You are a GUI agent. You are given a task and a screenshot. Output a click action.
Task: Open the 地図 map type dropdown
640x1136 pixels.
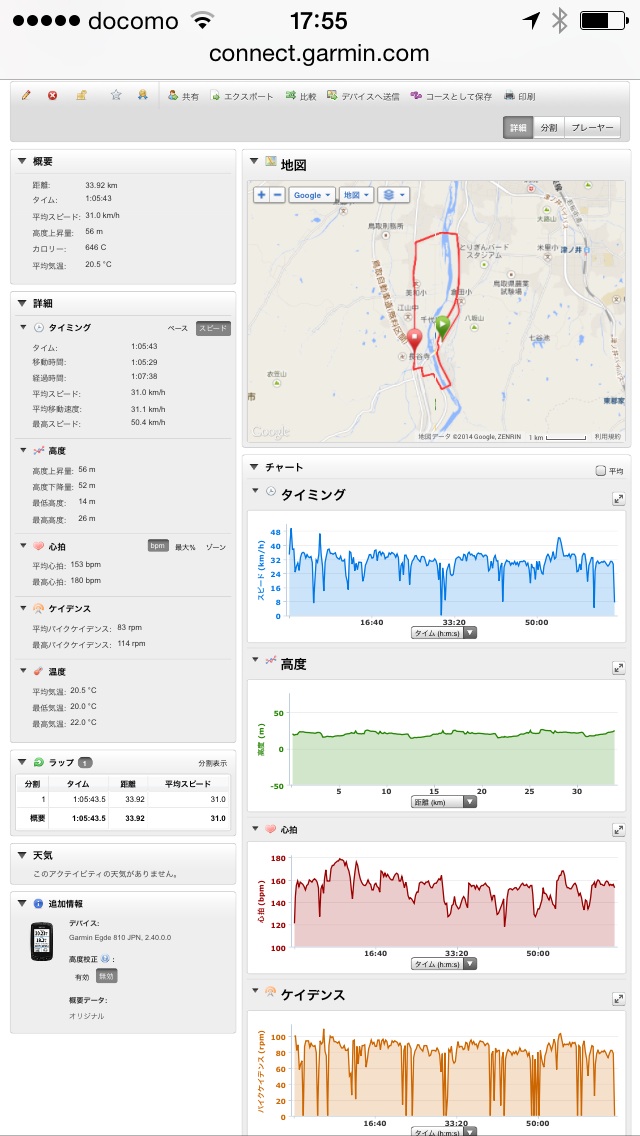[x=356, y=195]
